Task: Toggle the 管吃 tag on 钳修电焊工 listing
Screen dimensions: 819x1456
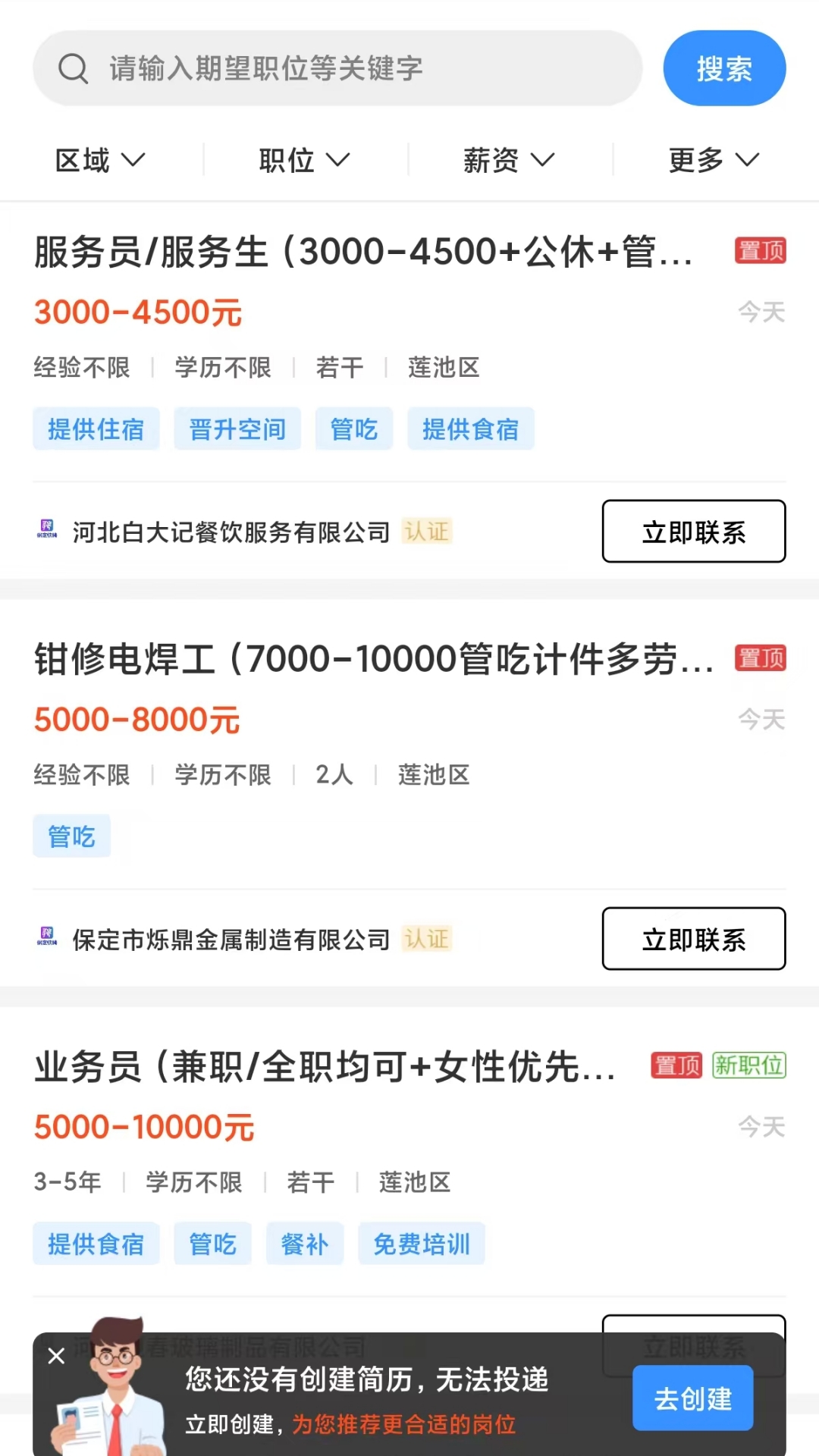Action: 71,836
